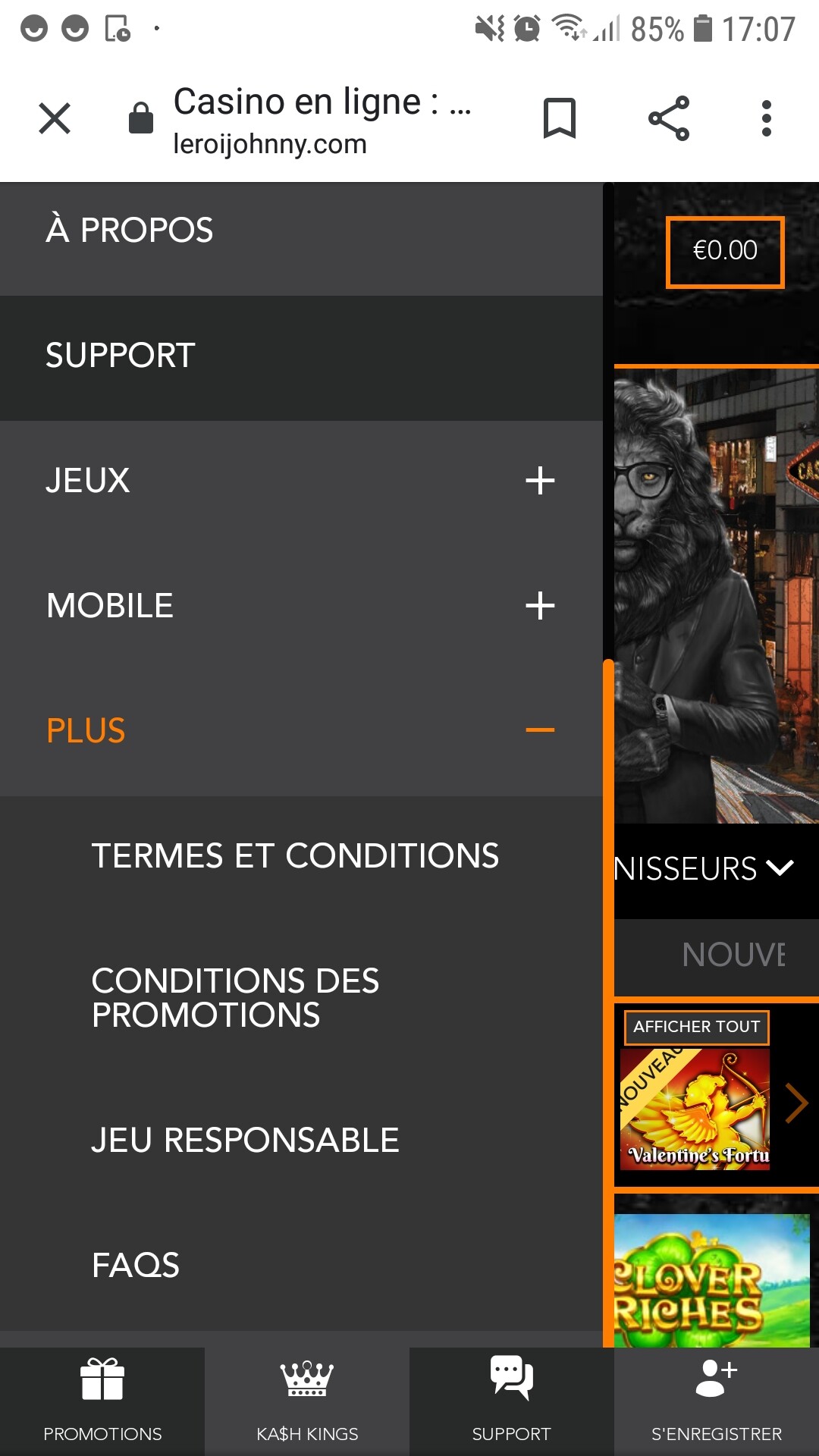Open Ka$h Kings in the bottom bar

pos(307,1401)
